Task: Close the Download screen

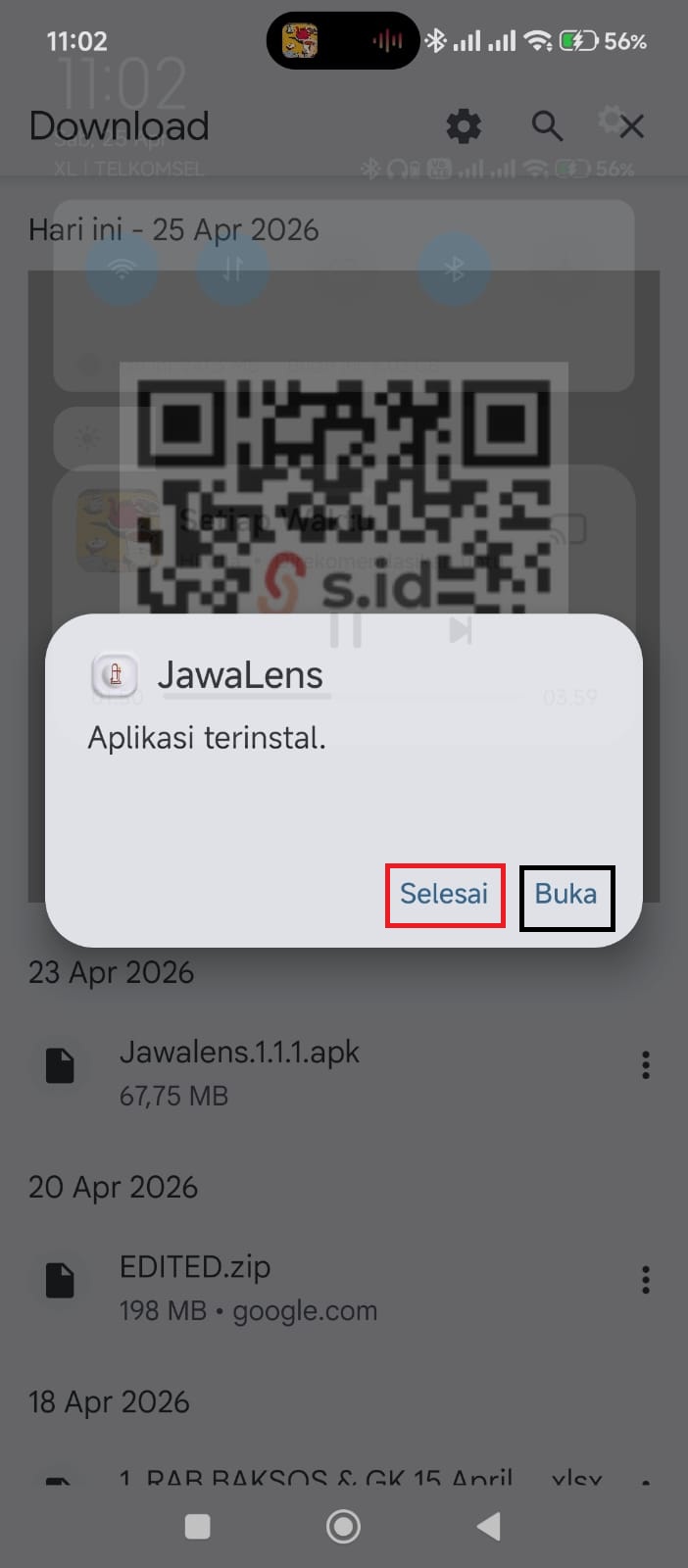Action: pyautogui.click(x=632, y=126)
